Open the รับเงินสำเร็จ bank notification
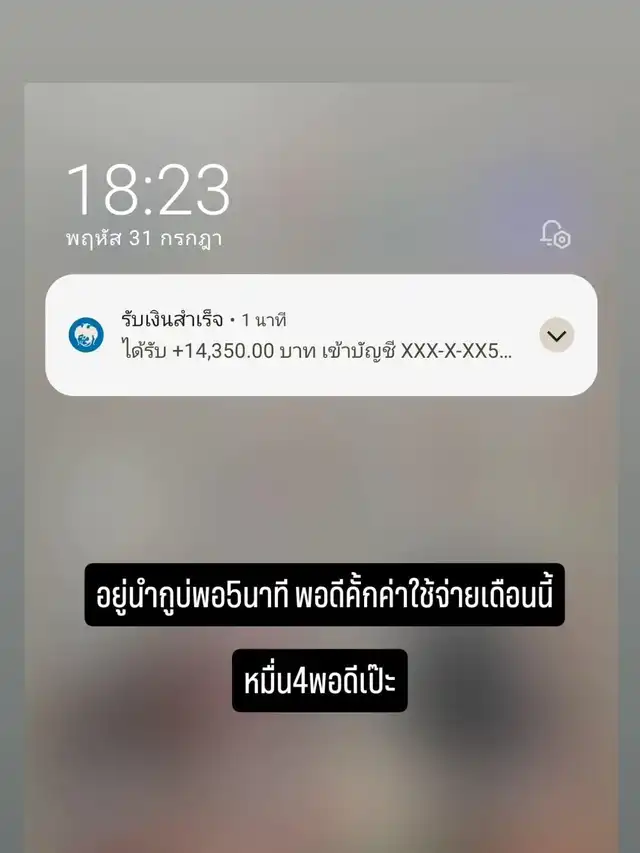Screen dimensions: 640x853 tap(321, 335)
